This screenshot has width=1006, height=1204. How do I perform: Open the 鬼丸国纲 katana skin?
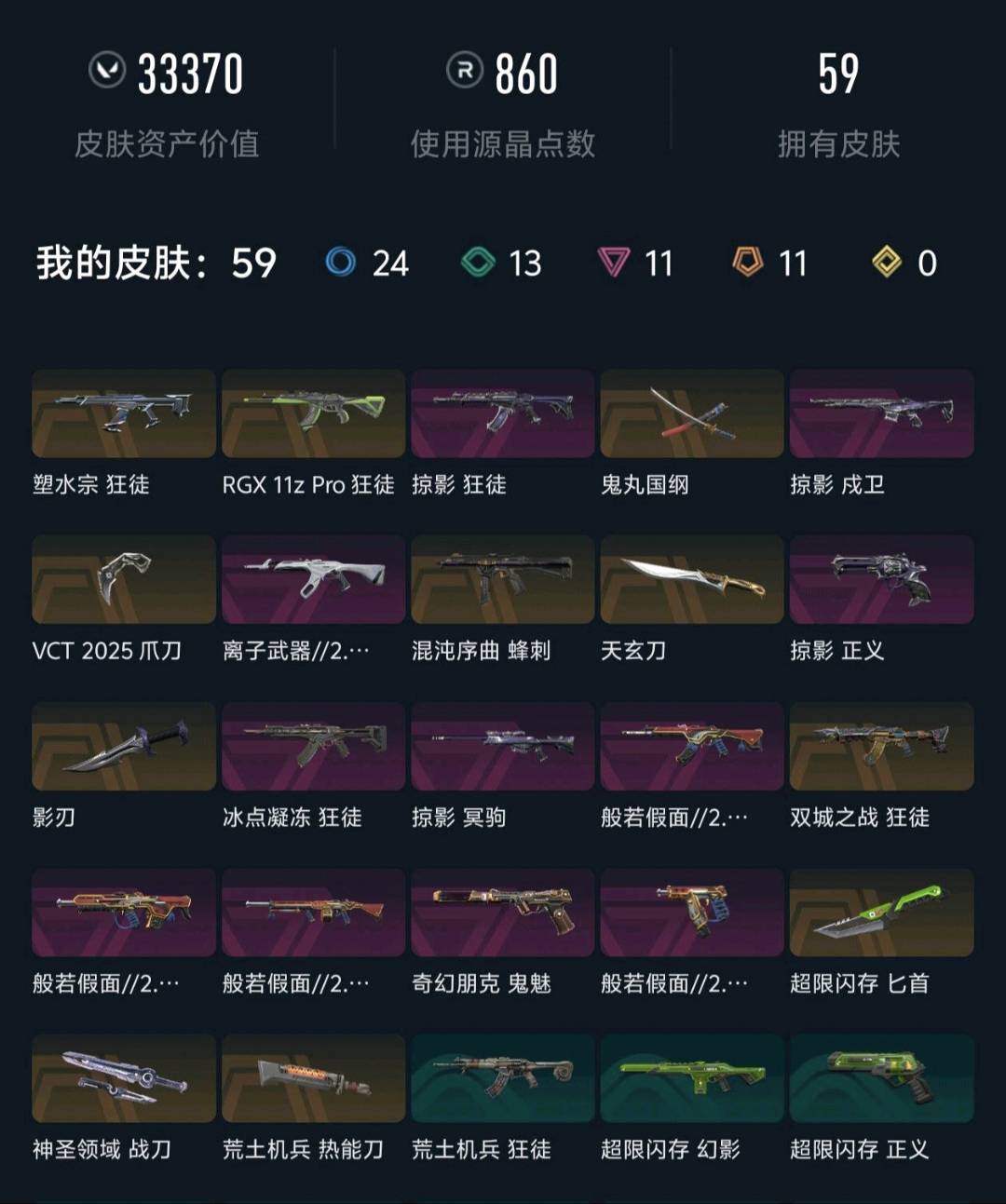point(692,413)
